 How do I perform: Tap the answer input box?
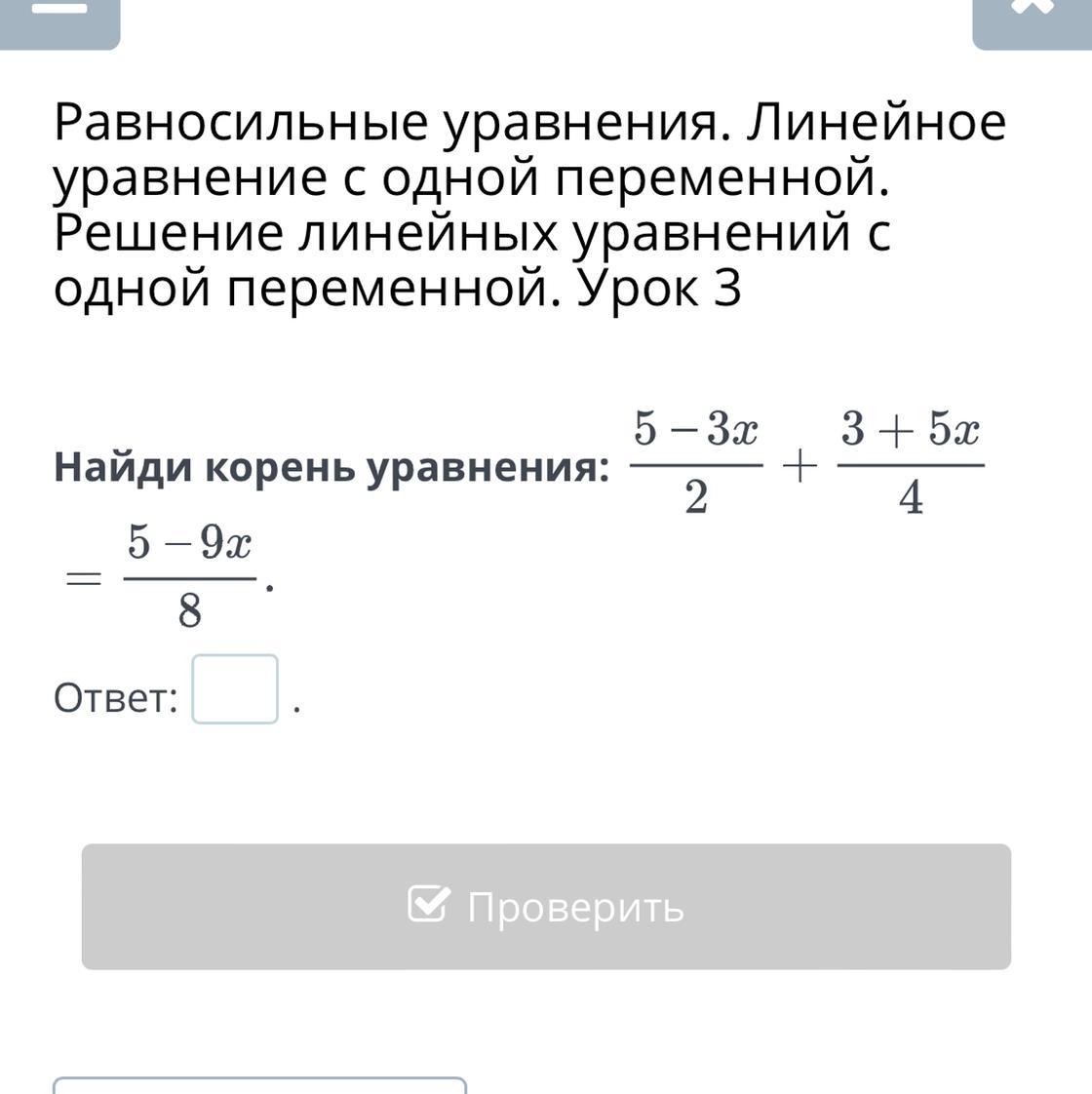[x=235, y=689]
